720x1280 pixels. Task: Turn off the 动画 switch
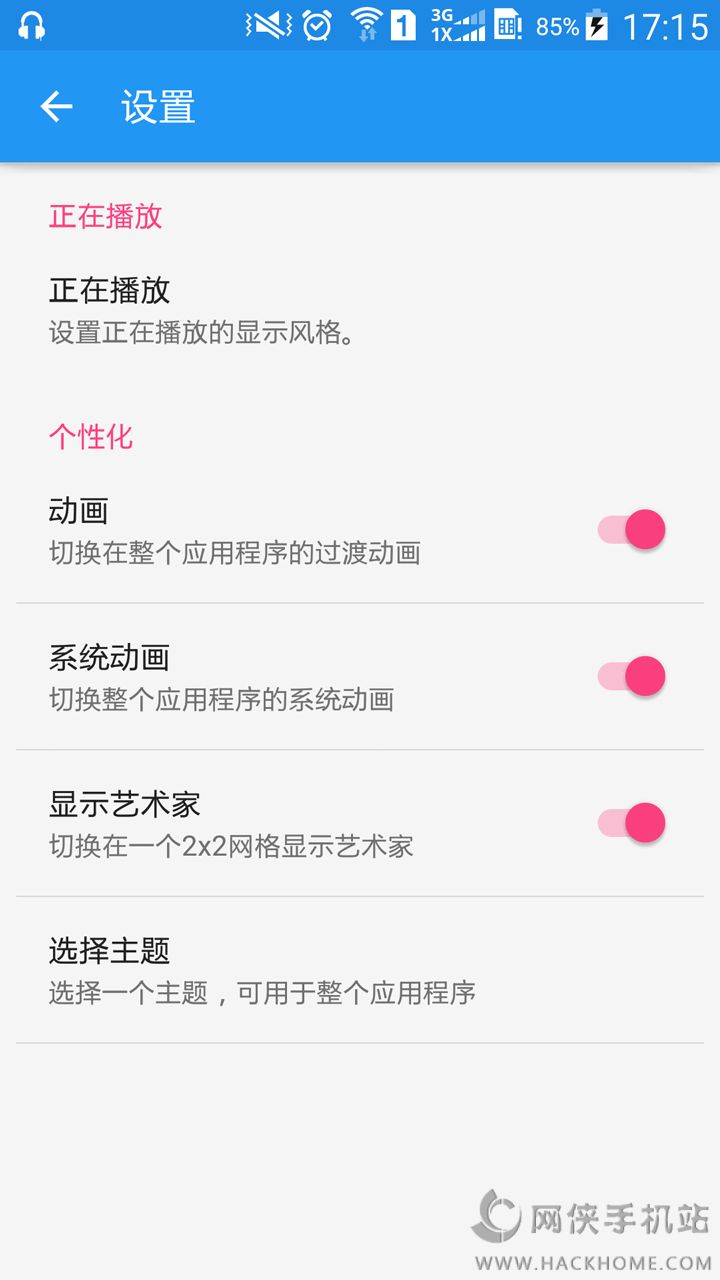point(632,530)
